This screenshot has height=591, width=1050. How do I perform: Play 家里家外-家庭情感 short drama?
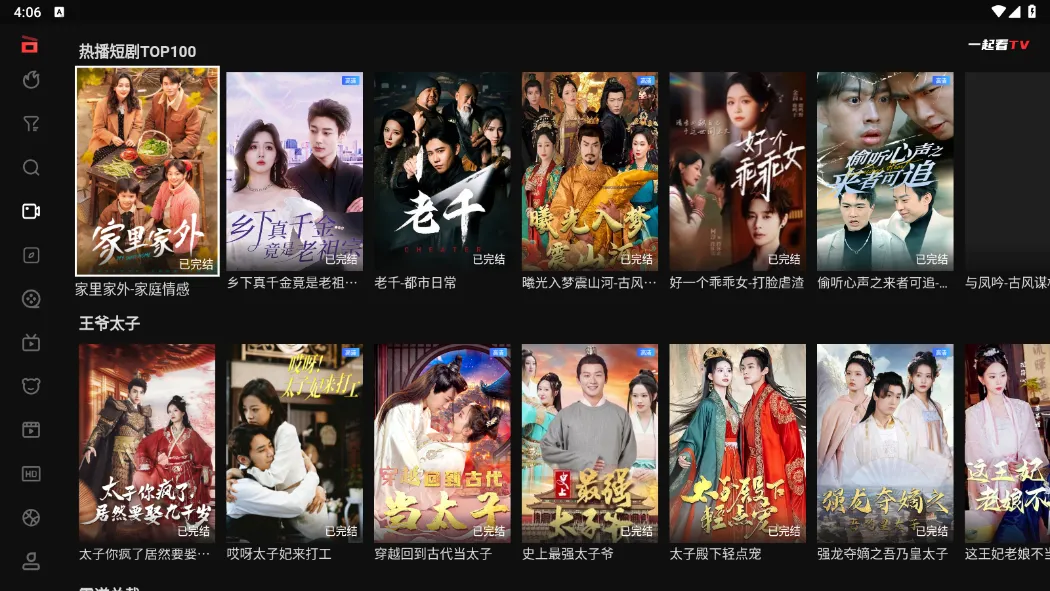tap(147, 171)
